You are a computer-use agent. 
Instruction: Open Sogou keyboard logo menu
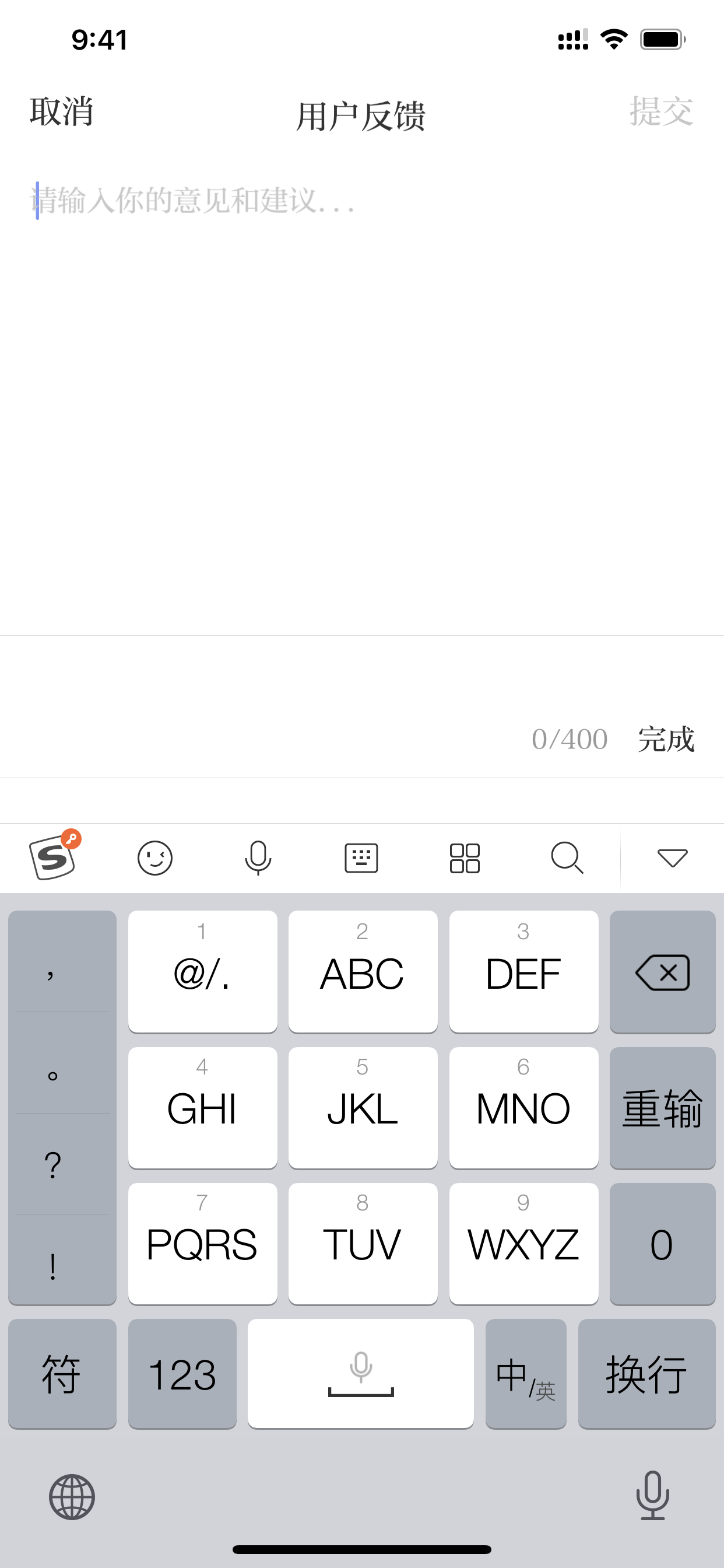tap(55, 855)
